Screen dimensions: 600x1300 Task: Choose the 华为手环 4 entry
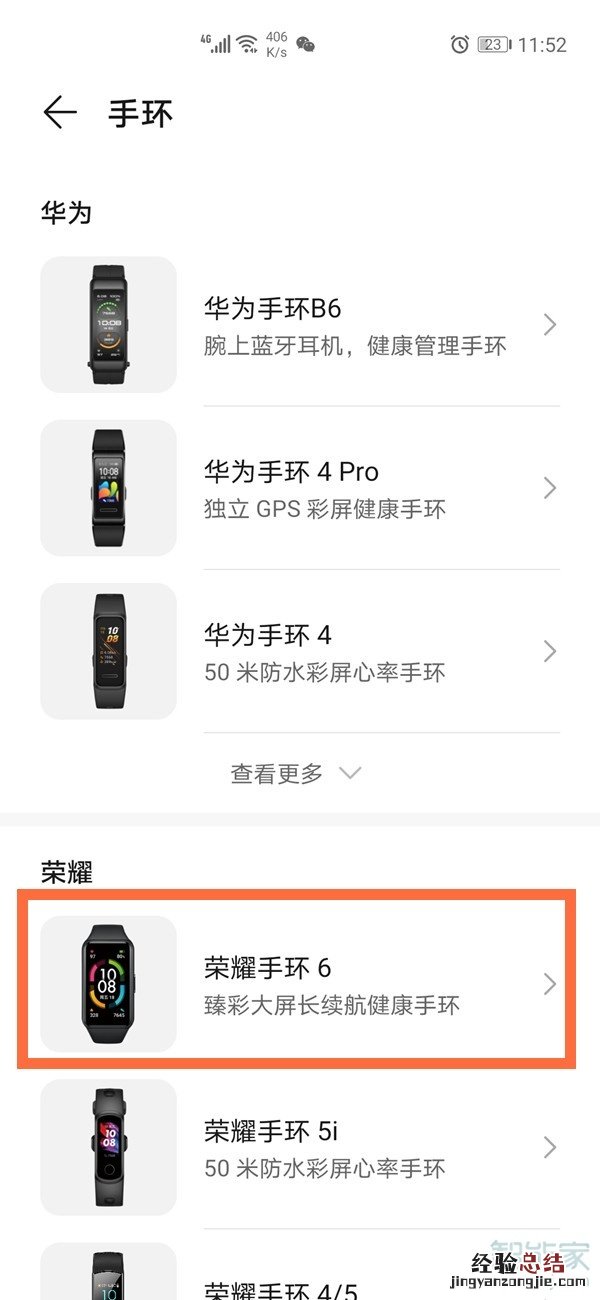tap(300, 651)
